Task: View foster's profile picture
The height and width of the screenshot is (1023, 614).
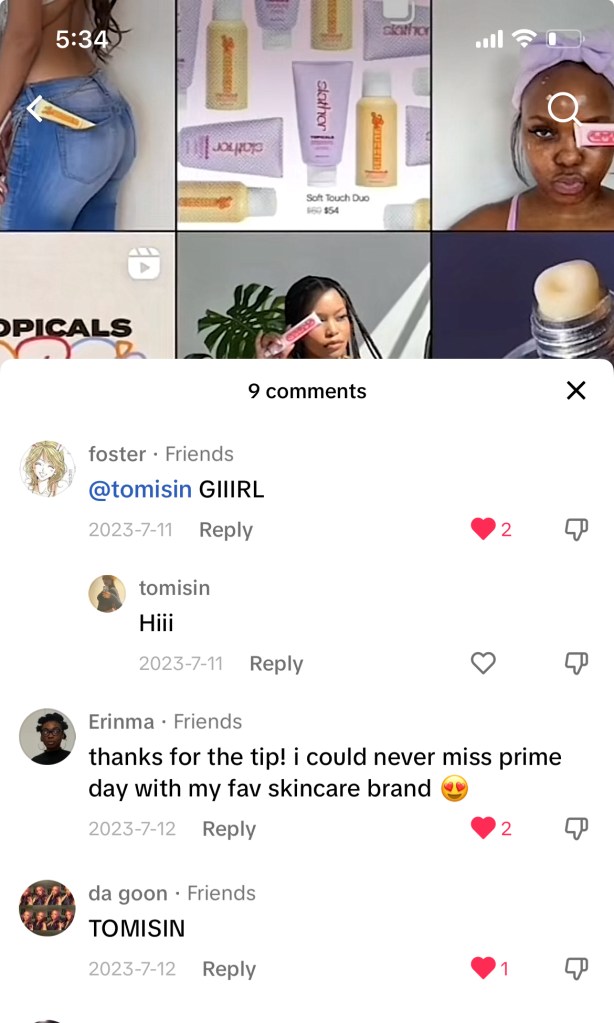Action: coord(47,468)
